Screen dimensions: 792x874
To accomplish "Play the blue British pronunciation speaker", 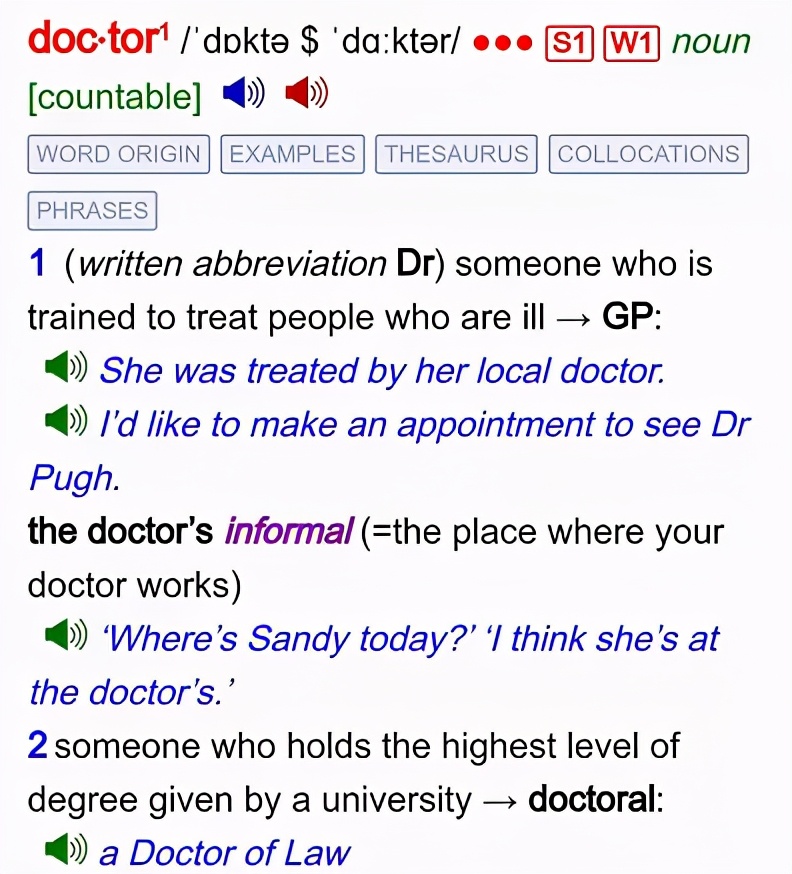I will click(x=243, y=95).
